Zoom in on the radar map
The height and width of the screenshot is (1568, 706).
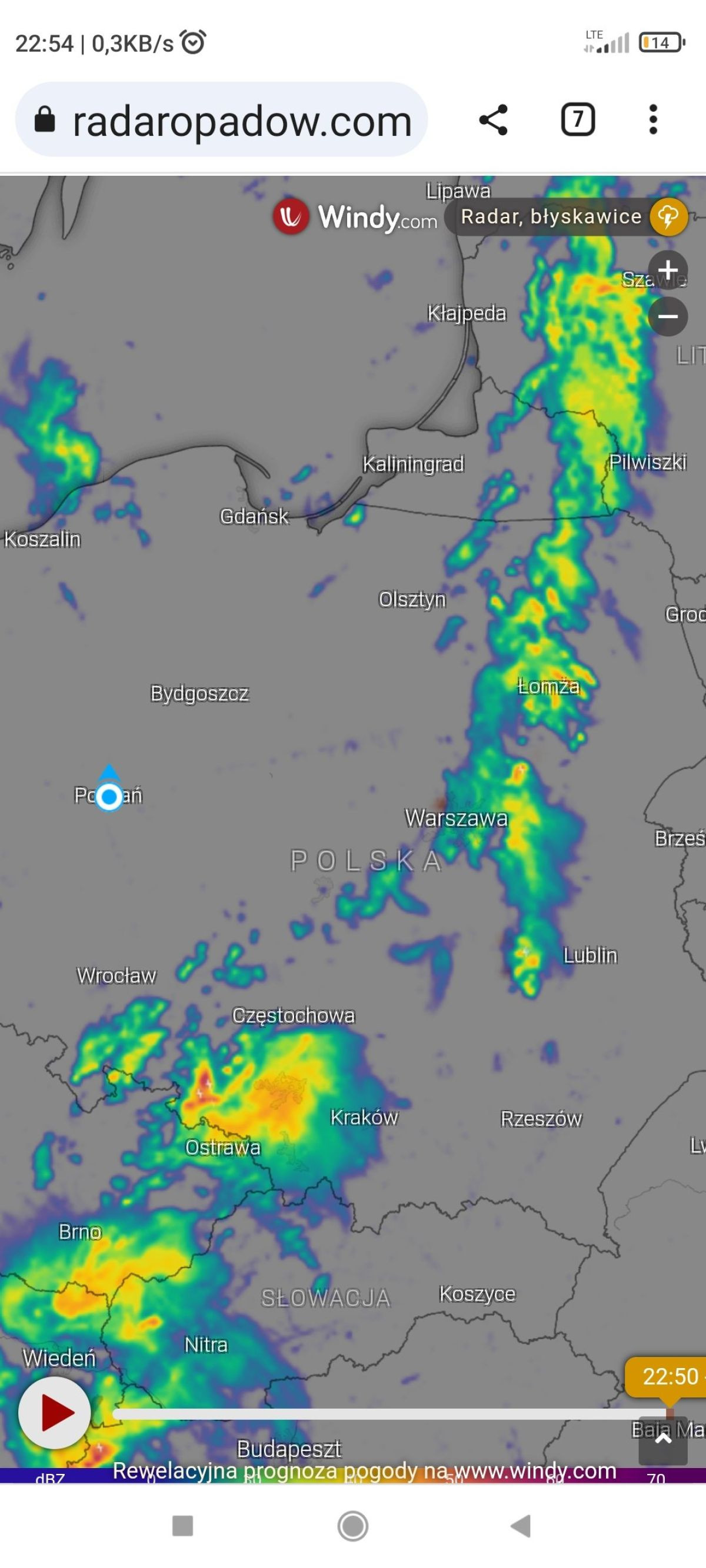click(668, 270)
